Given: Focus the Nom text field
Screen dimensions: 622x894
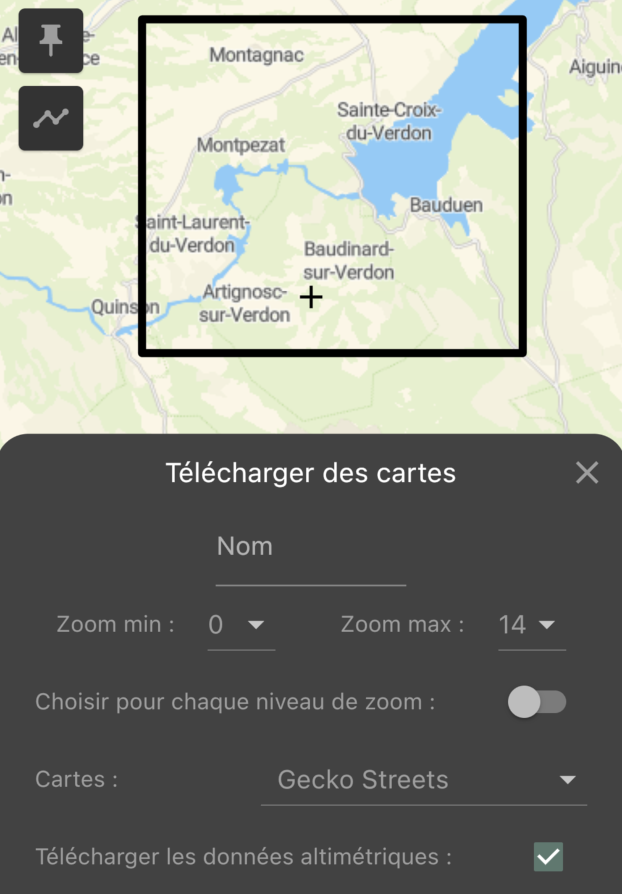Looking at the screenshot, I should 310,547.
